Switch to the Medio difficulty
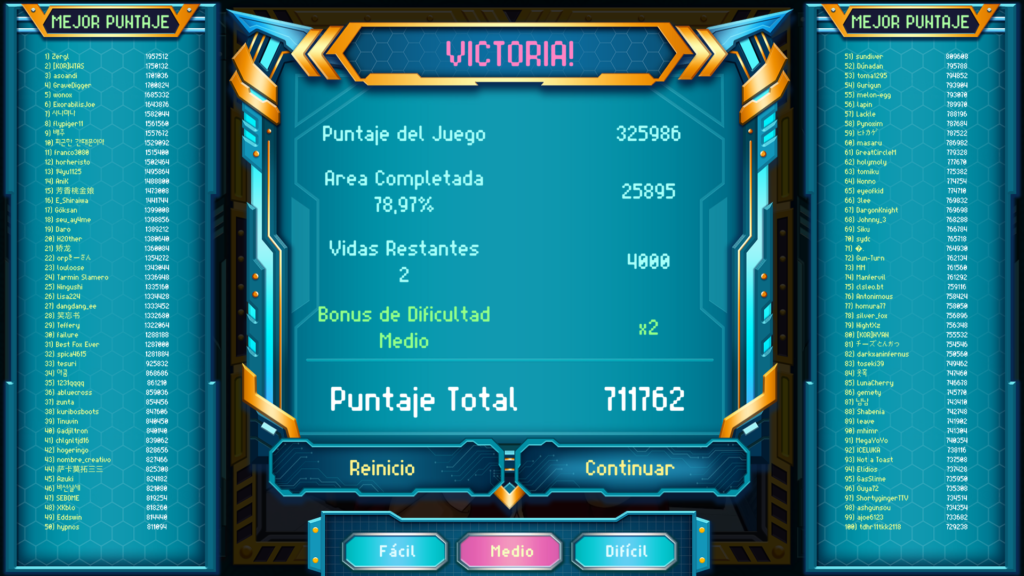 tap(511, 551)
